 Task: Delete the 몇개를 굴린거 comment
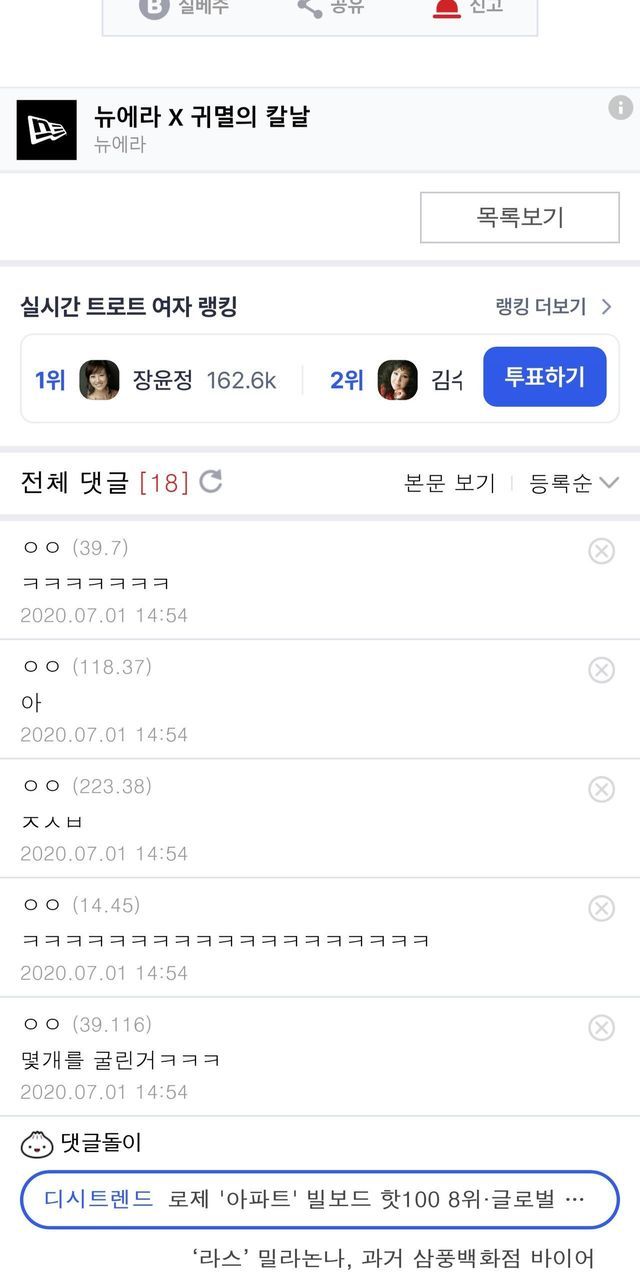click(x=601, y=1028)
